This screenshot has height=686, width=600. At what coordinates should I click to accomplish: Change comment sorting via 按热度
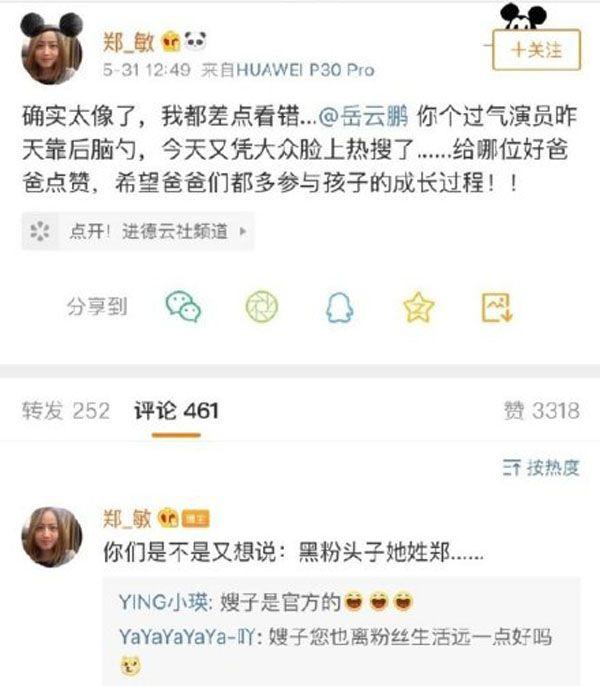(x=540, y=468)
